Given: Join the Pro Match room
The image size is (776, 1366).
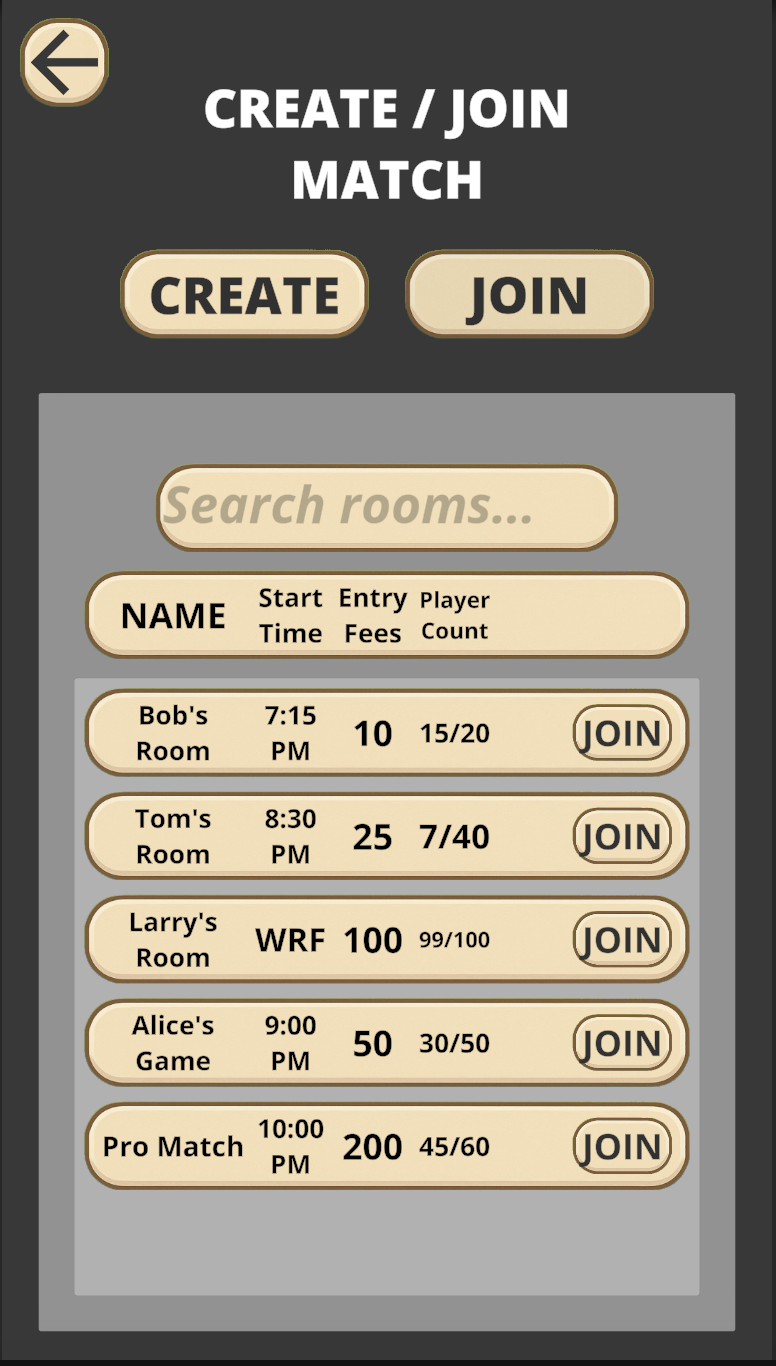Looking at the screenshot, I should [x=621, y=1147].
